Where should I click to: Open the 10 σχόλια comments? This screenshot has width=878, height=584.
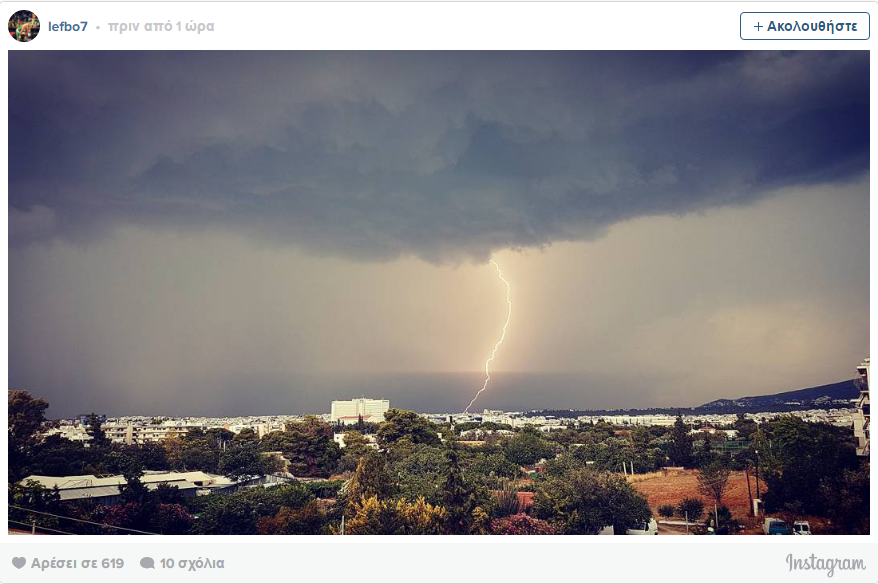(x=182, y=563)
